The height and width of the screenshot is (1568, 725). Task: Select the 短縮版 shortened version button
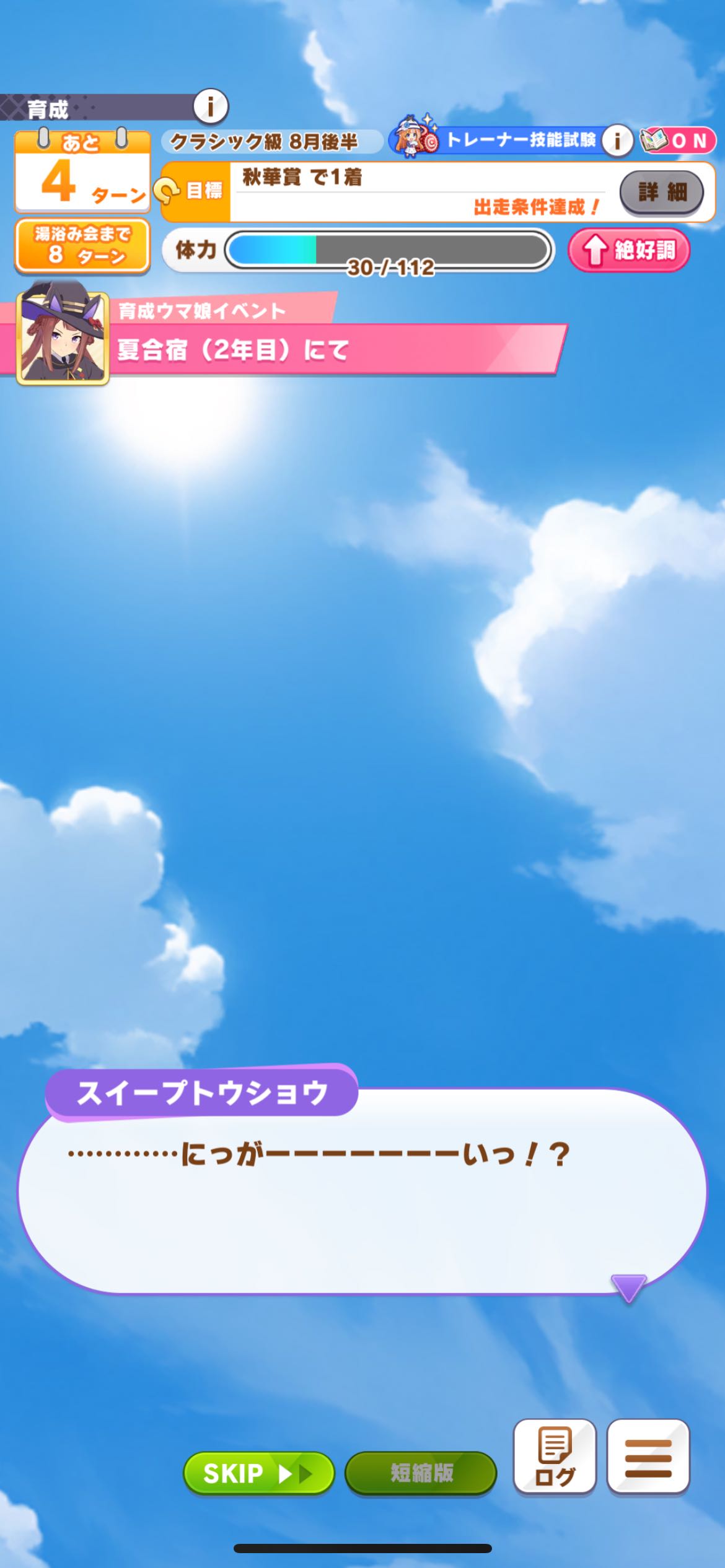(x=421, y=1473)
